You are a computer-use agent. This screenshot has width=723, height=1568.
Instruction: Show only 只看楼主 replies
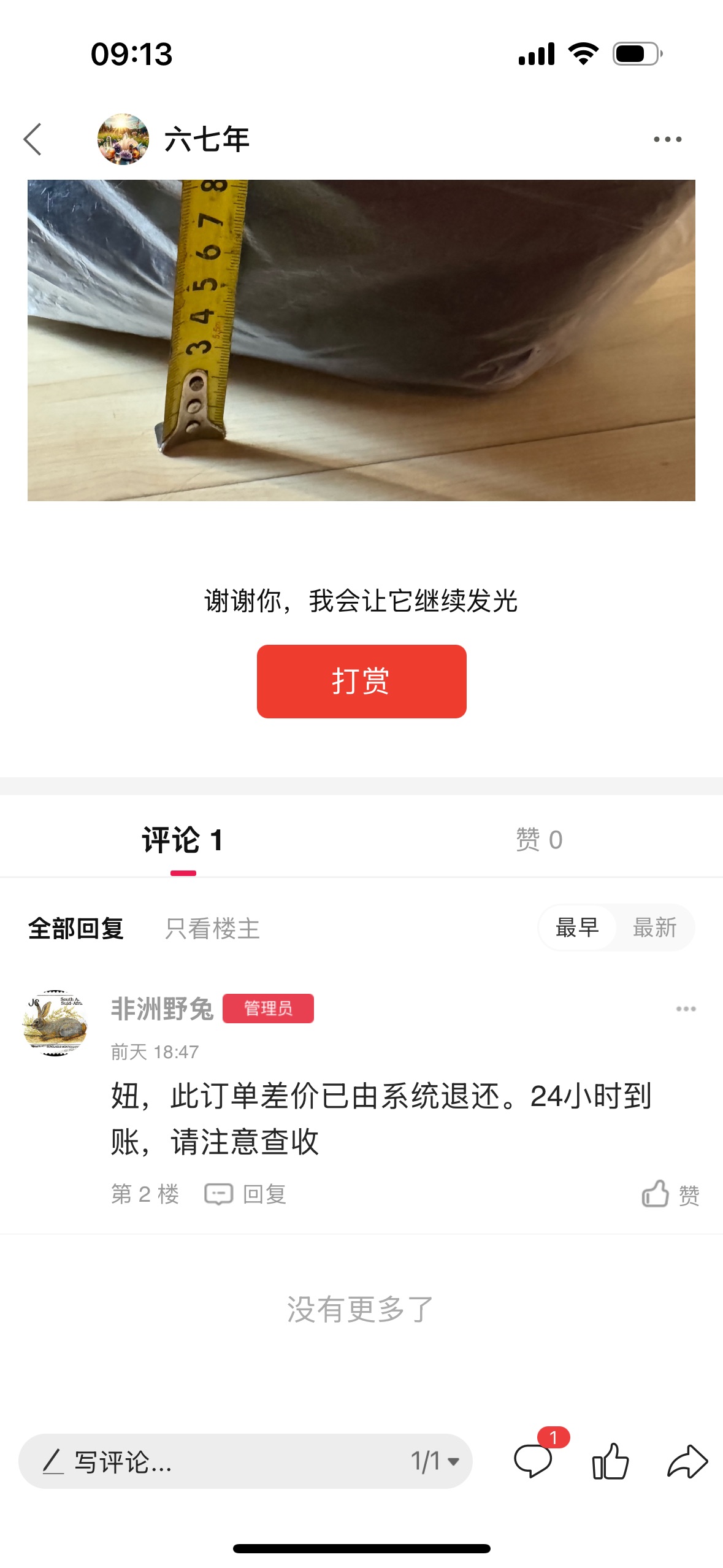pos(212,928)
